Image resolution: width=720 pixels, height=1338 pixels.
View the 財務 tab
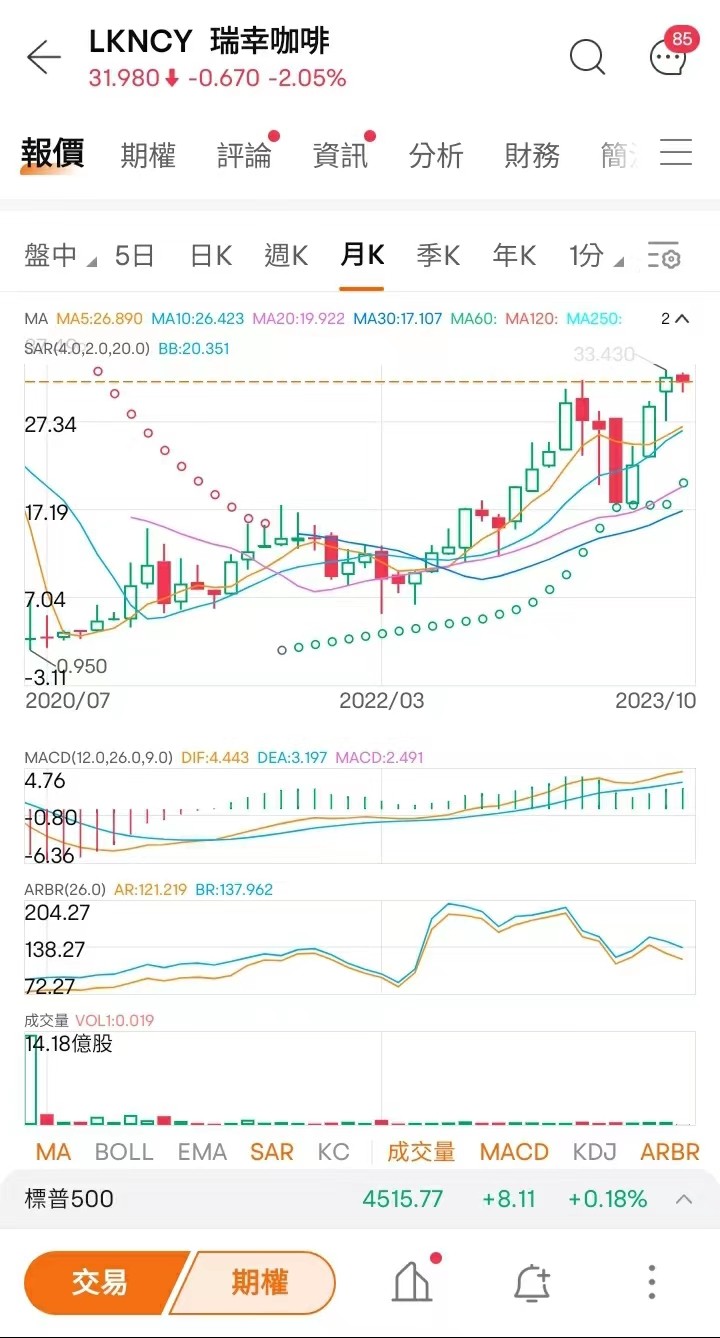(532, 155)
